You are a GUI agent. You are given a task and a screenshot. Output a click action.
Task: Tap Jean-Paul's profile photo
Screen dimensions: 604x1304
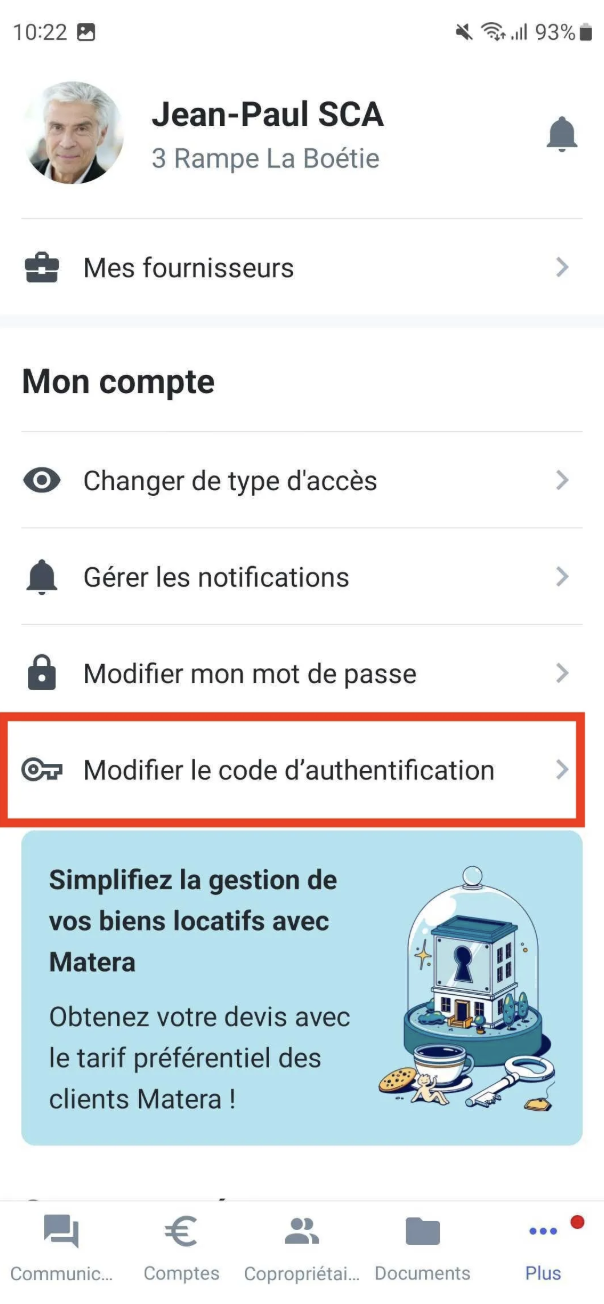click(x=73, y=132)
